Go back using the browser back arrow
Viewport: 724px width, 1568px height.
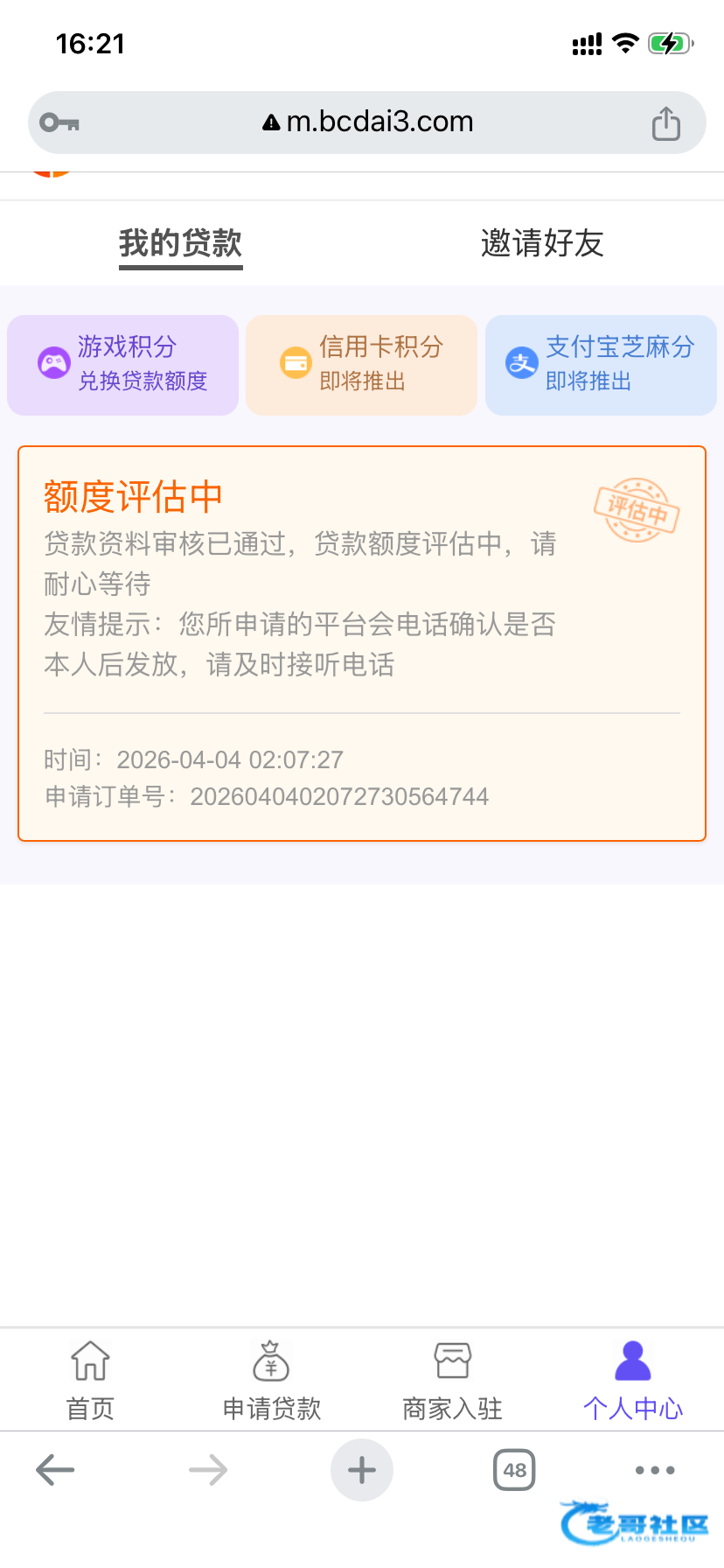pyautogui.click(x=55, y=1470)
